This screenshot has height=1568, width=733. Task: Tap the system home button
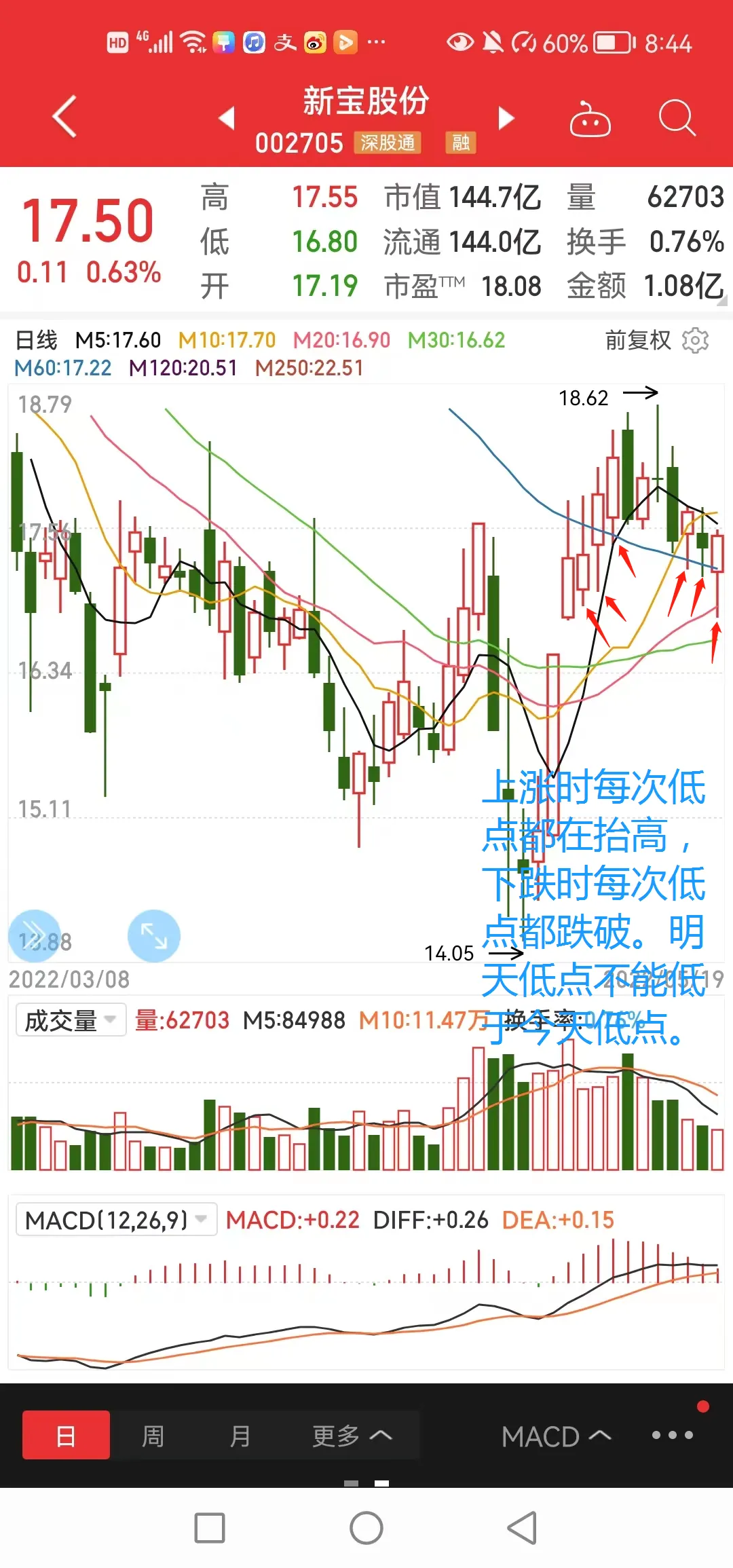pos(366,1528)
